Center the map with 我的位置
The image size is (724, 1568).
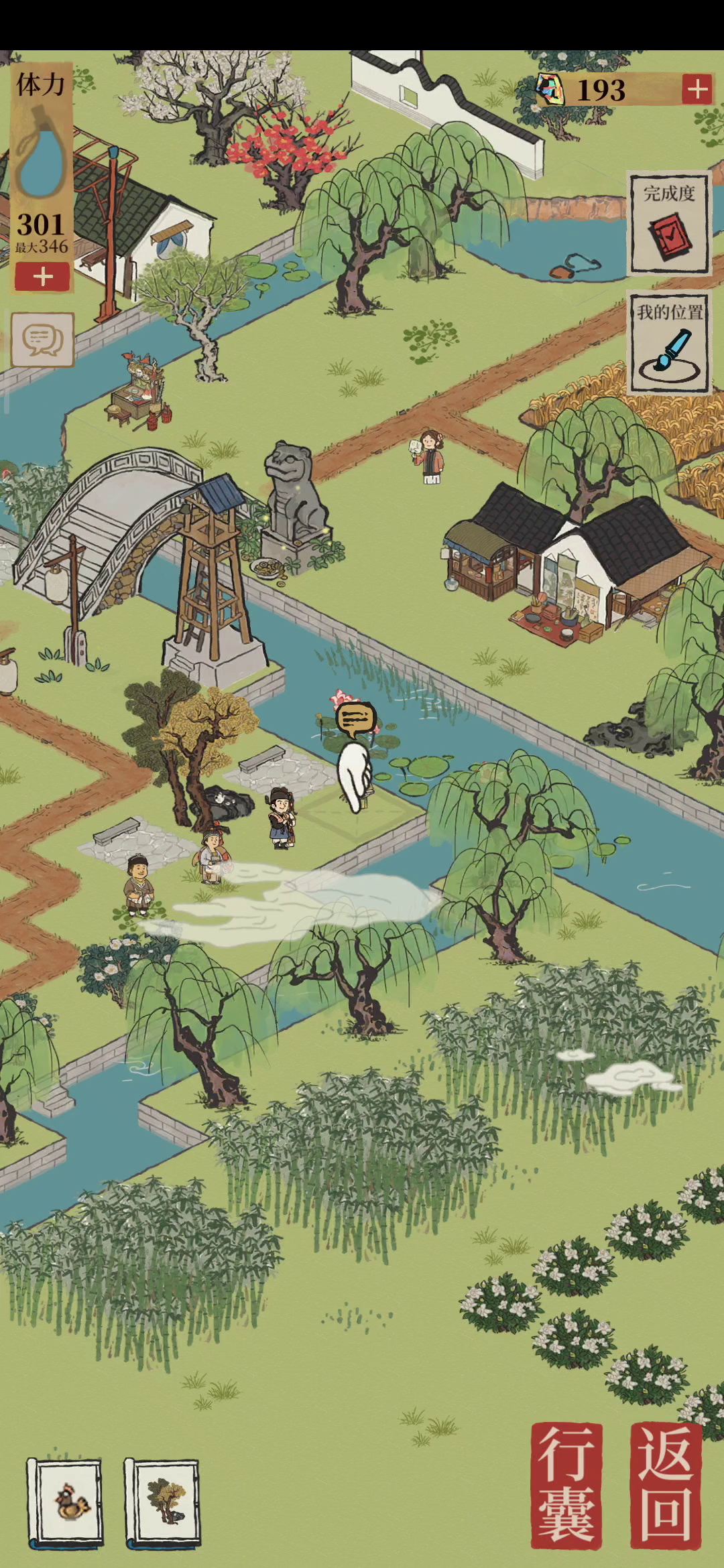point(668,342)
